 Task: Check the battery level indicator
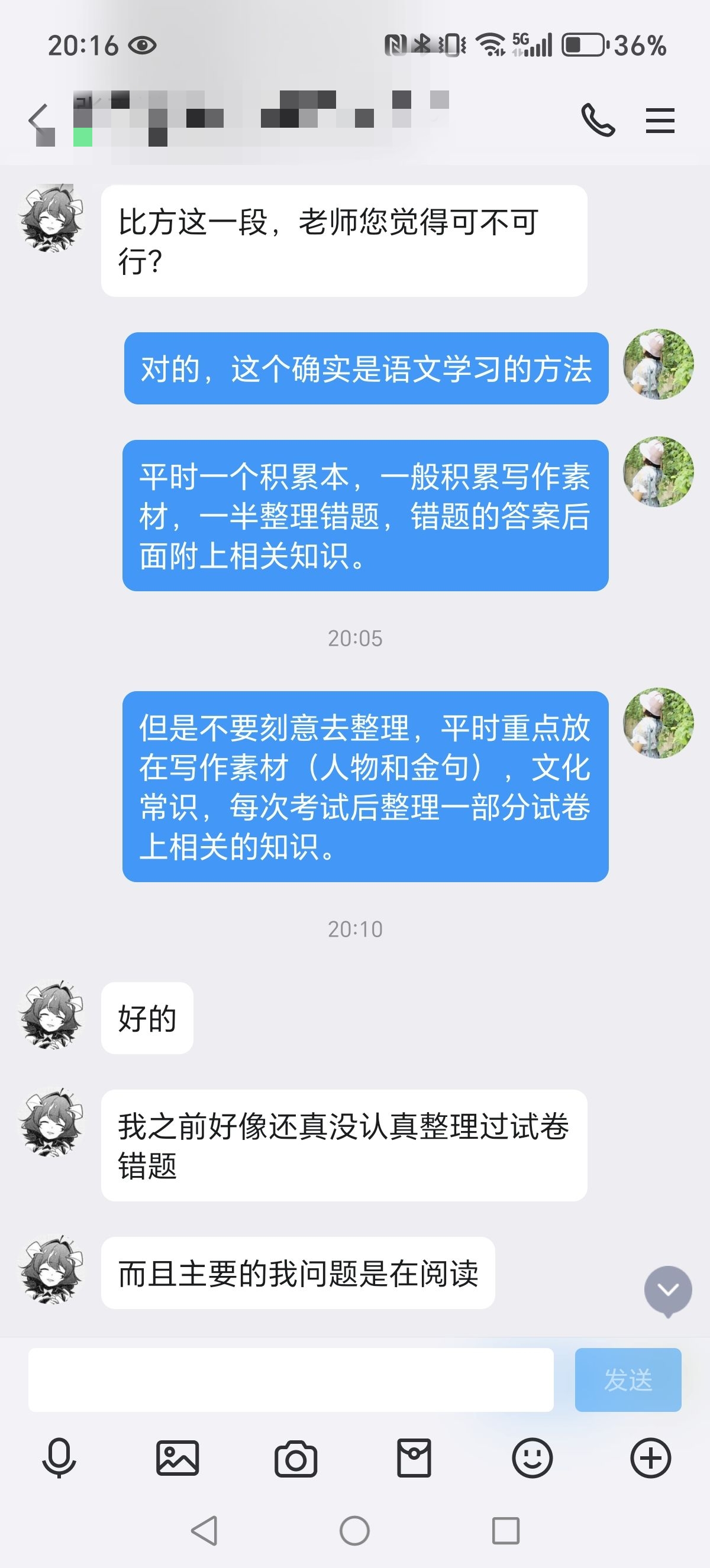pyautogui.click(x=583, y=44)
